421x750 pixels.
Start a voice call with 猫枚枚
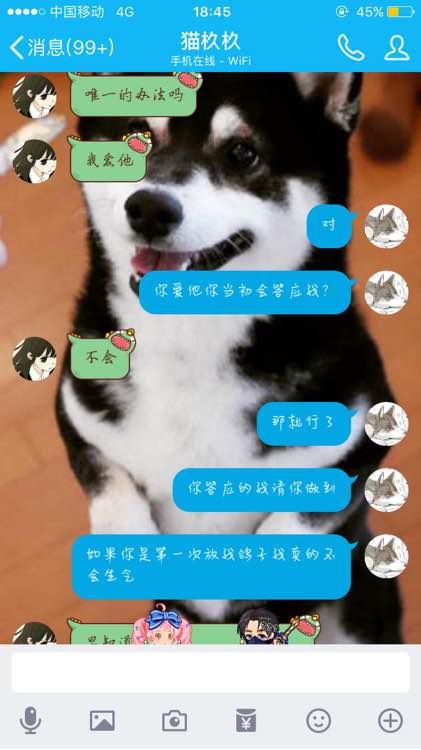tap(351, 47)
